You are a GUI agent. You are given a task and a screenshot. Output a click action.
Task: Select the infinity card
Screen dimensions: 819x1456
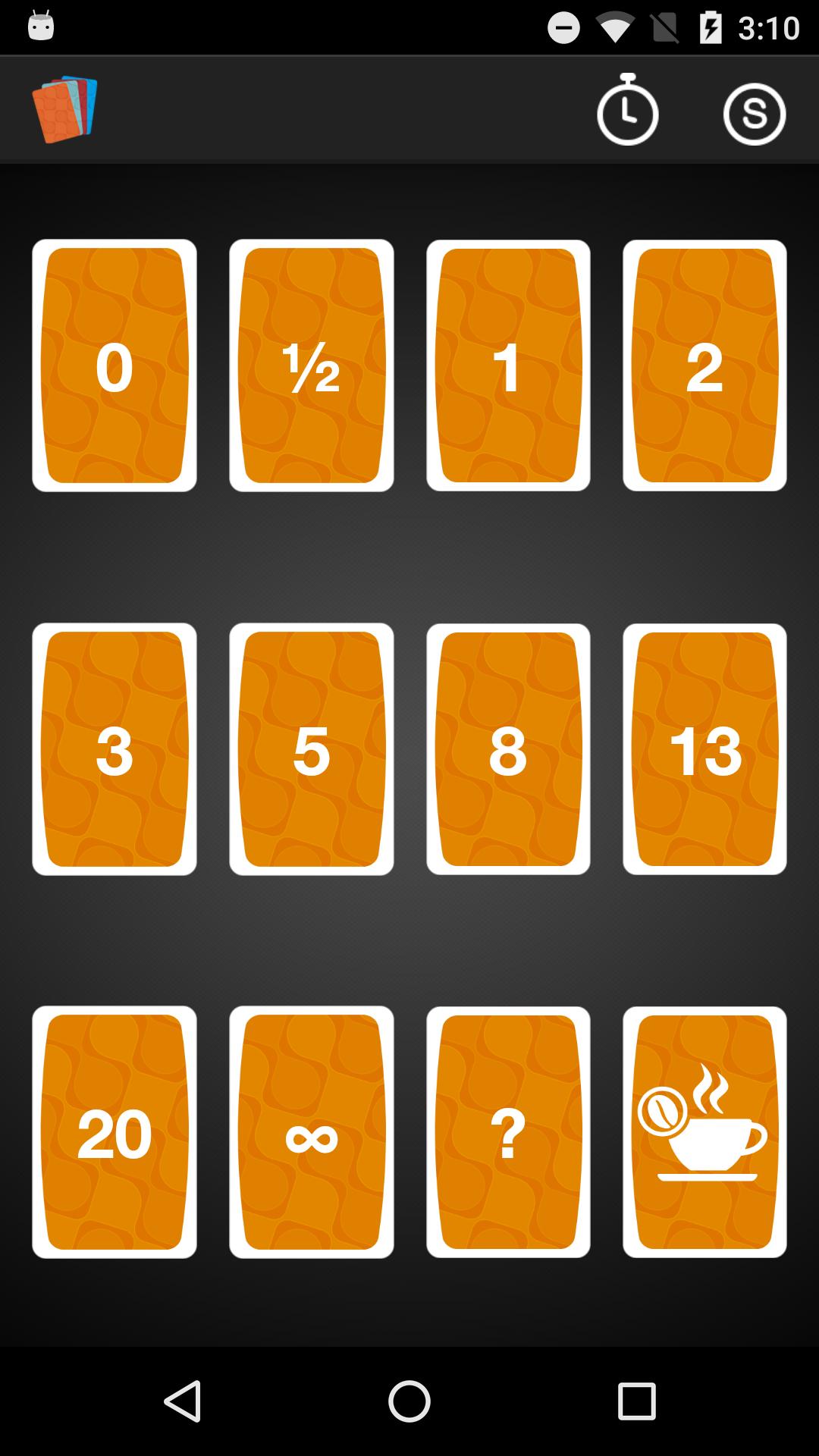tap(312, 1132)
